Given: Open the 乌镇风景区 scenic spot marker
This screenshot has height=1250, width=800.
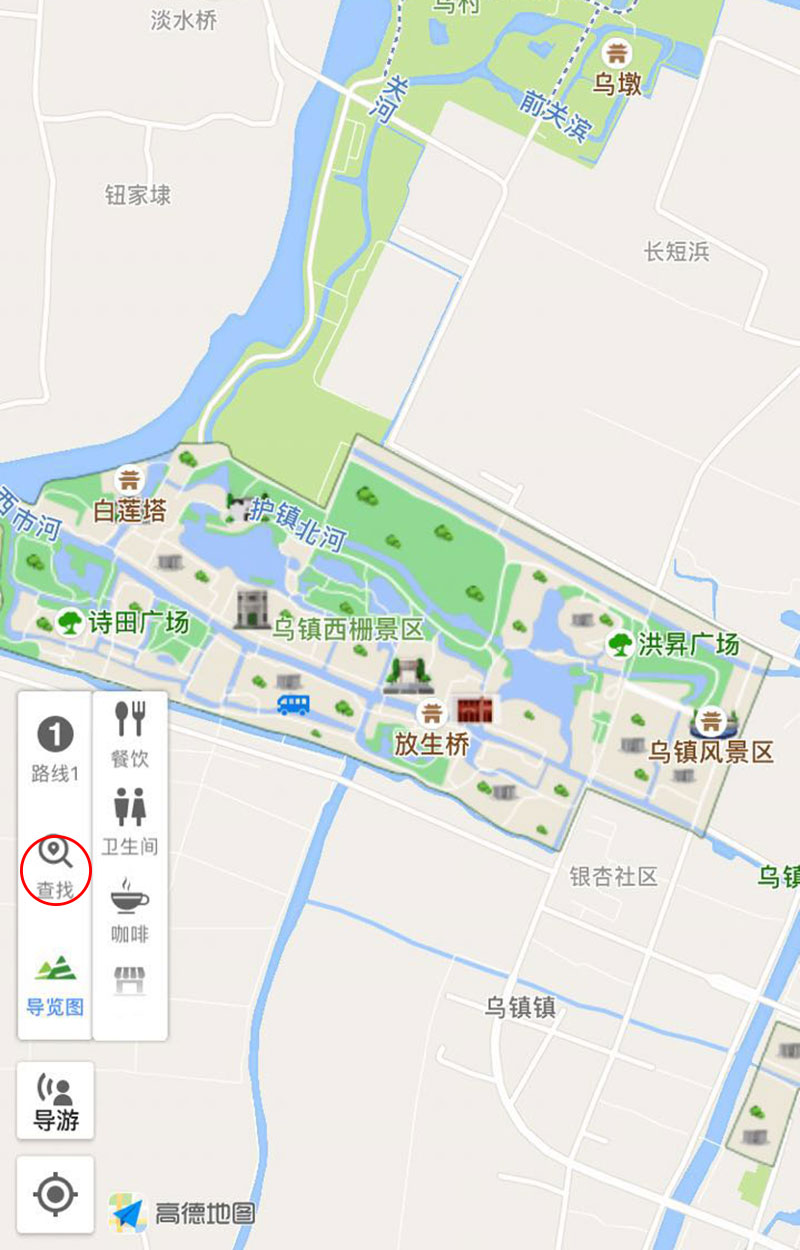Looking at the screenshot, I should (x=711, y=720).
